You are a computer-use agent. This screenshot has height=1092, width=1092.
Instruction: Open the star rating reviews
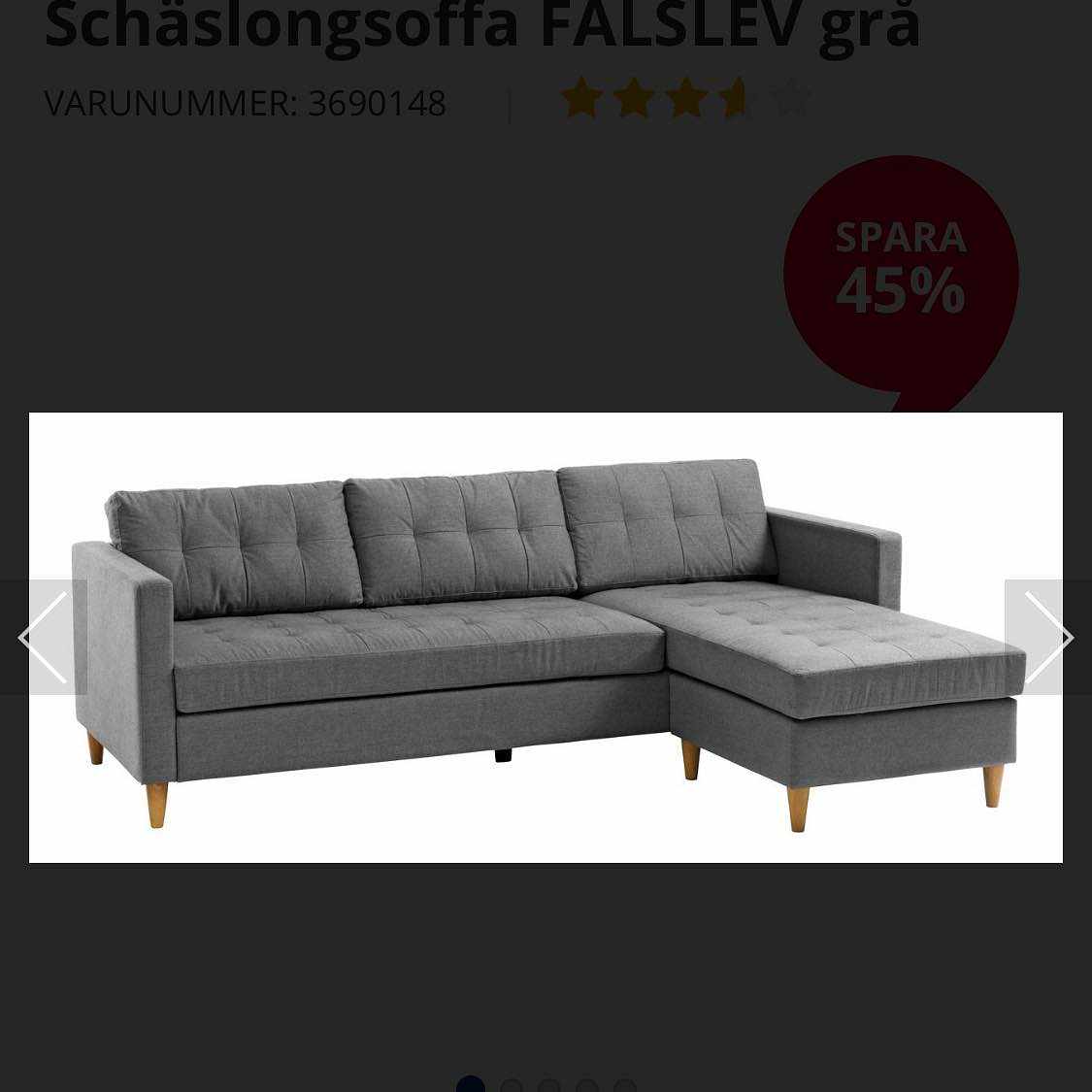click(x=685, y=100)
